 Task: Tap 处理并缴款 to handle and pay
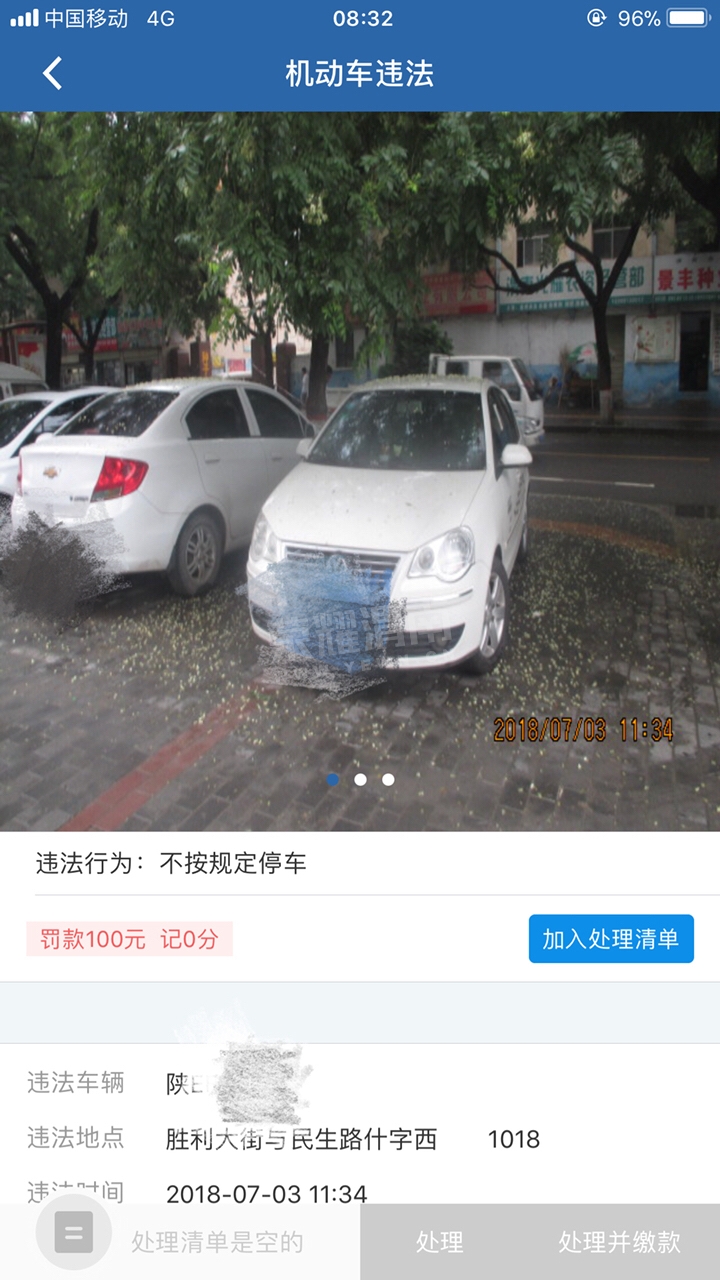tap(619, 1242)
